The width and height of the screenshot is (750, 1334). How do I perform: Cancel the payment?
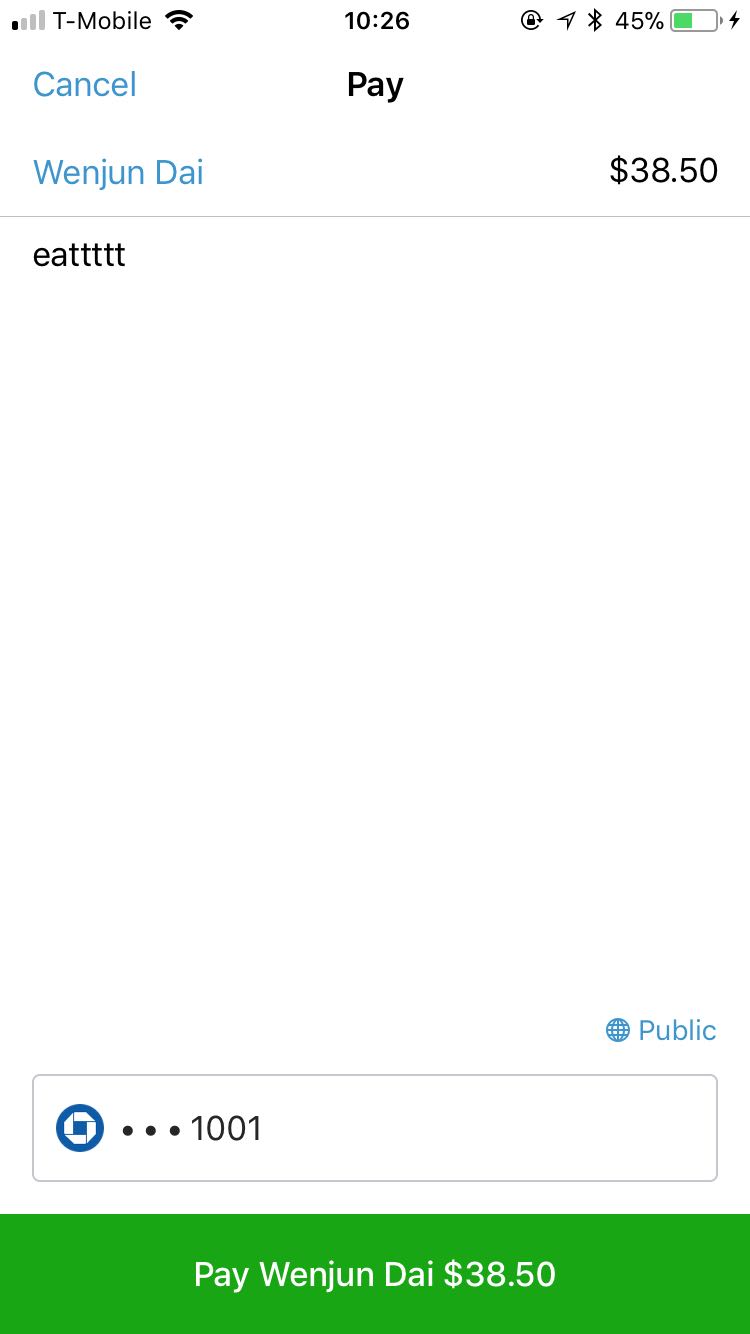(x=85, y=85)
